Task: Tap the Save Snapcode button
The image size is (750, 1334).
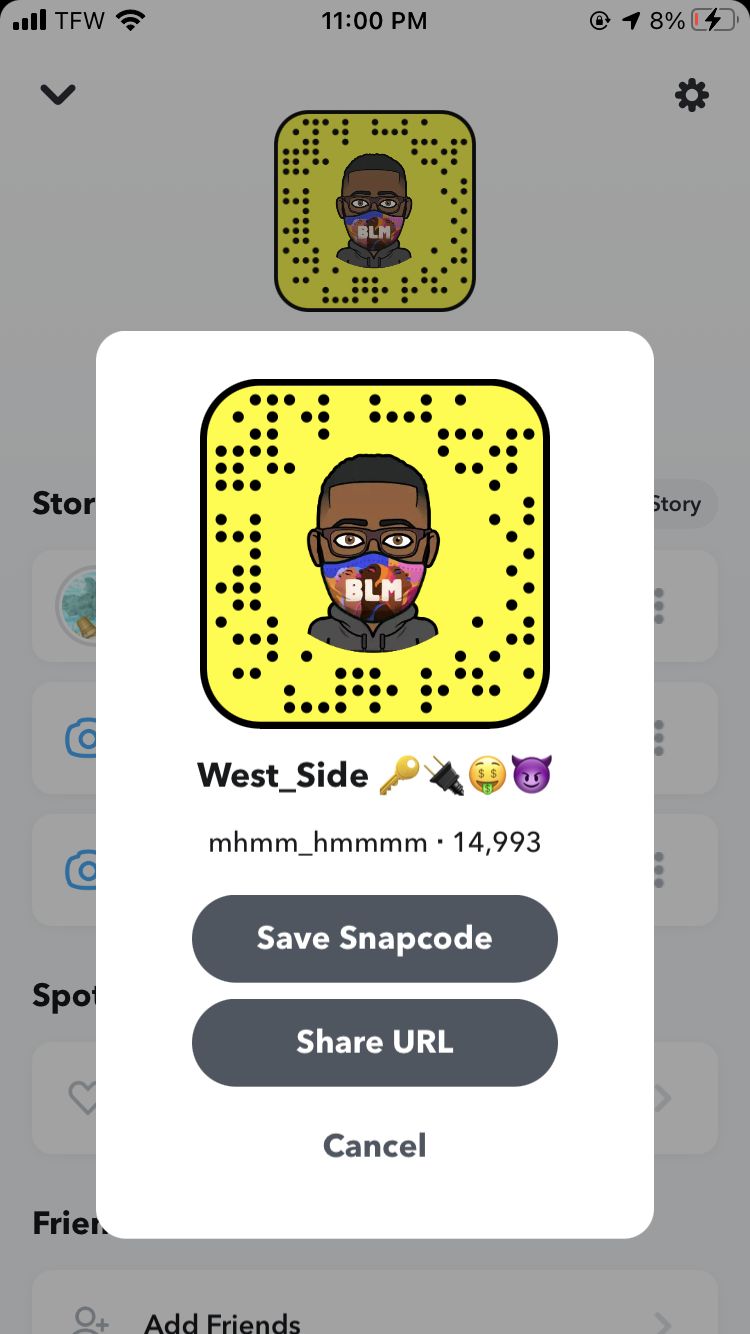Action: (x=375, y=938)
